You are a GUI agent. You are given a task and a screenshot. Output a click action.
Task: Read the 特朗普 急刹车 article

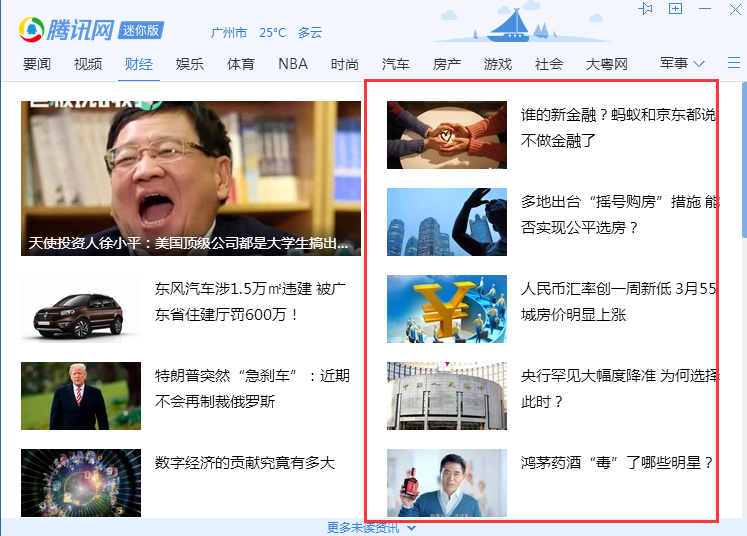252,388
